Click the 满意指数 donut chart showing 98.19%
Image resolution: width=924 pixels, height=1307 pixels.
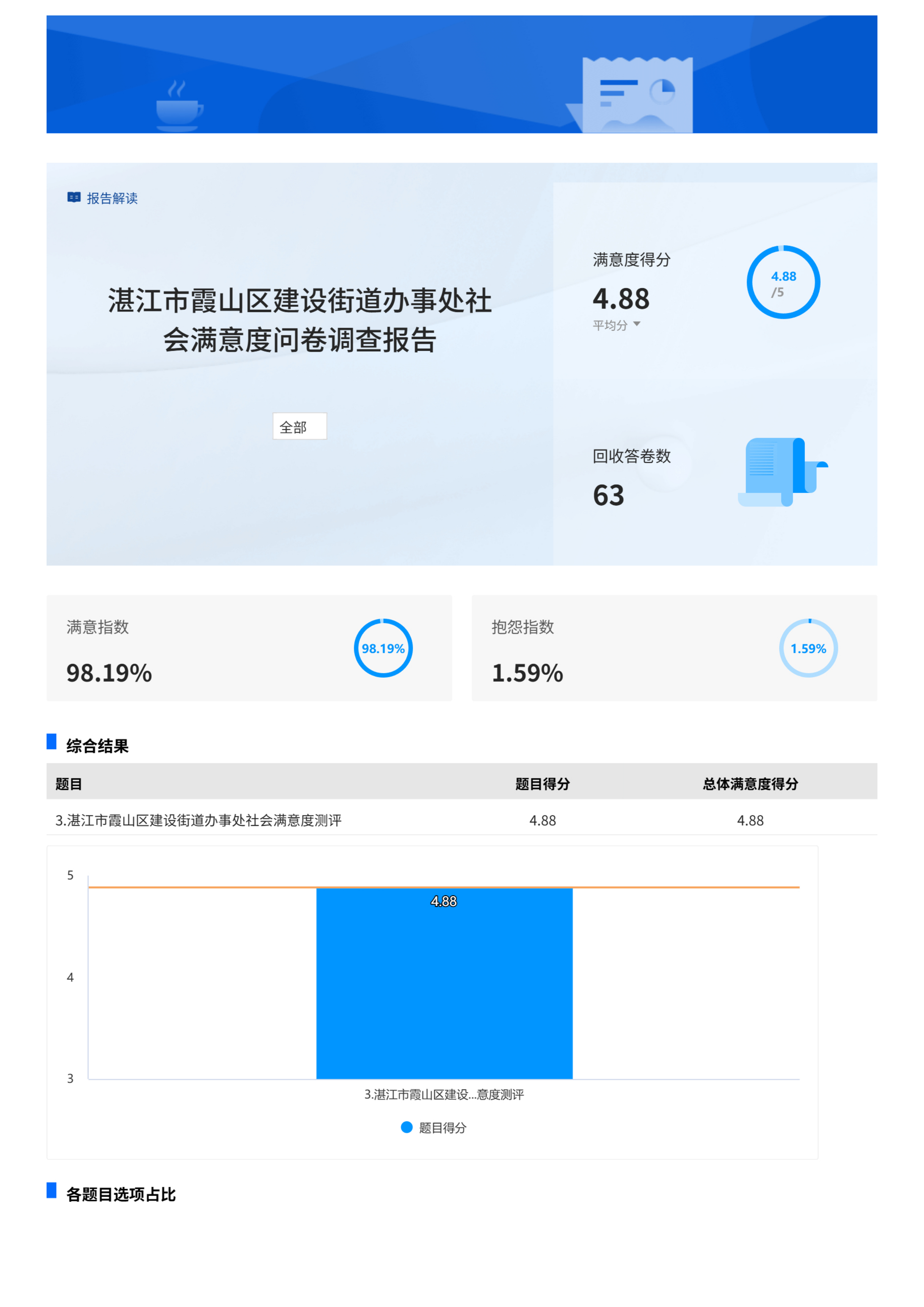pos(383,648)
